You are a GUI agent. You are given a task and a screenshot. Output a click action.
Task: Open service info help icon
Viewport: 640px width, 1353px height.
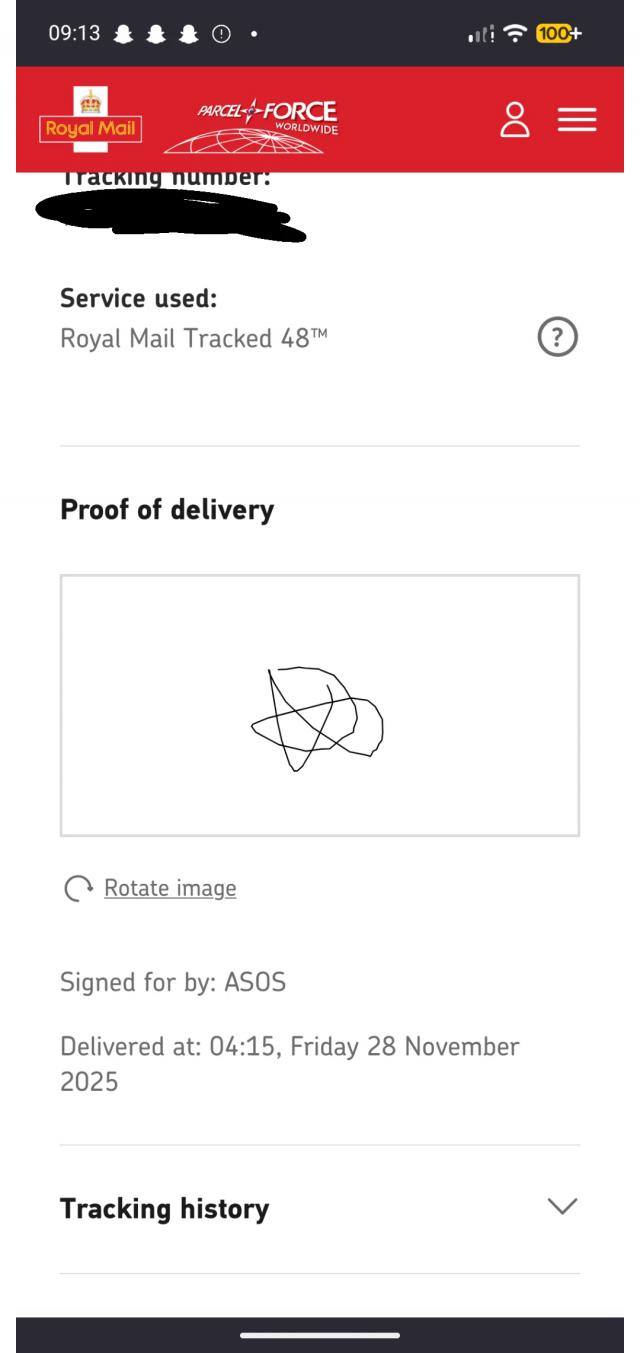558,338
